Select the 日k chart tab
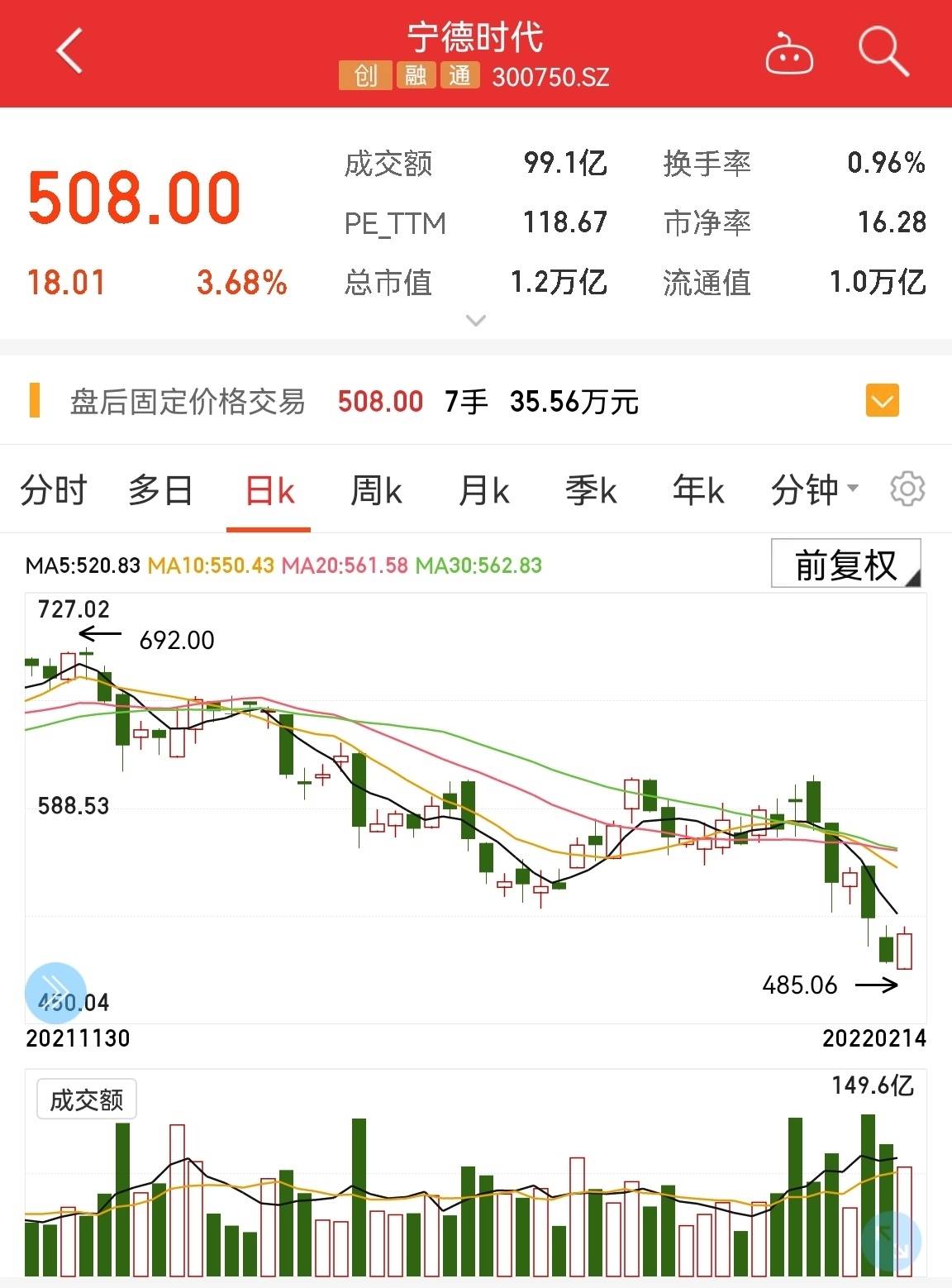The height and width of the screenshot is (1288, 952). pos(269,491)
